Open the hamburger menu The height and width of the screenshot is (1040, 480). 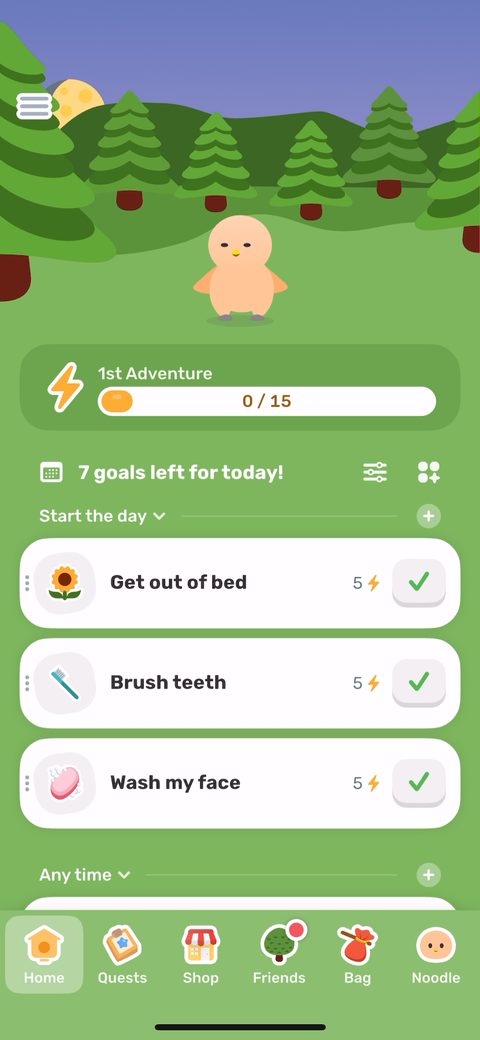[x=34, y=106]
